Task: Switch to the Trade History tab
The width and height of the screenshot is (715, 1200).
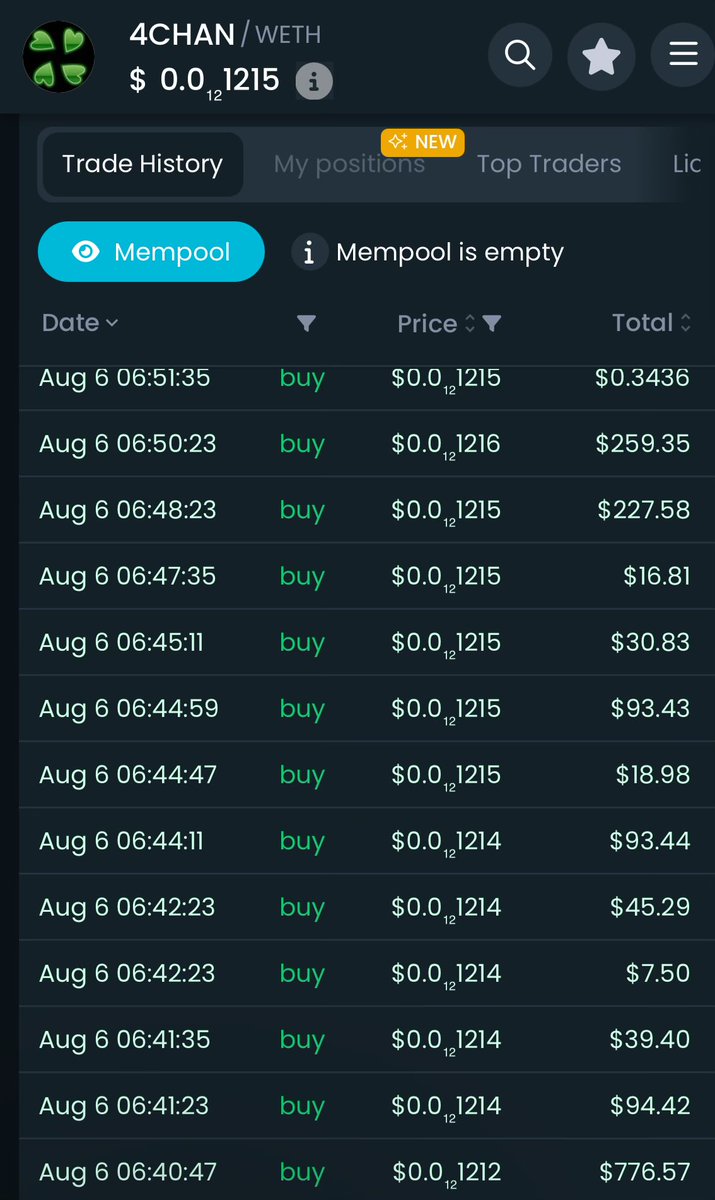Action: pyautogui.click(x=142, y=164)
